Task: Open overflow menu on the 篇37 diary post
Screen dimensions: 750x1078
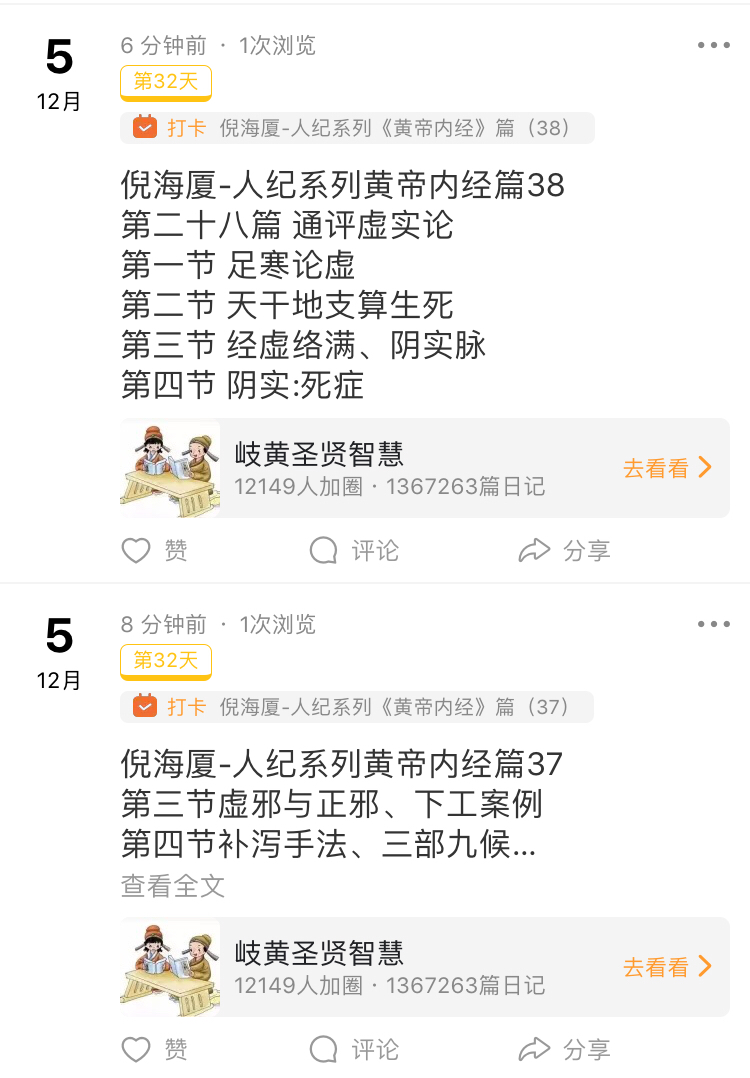Action: click(713, 625)
